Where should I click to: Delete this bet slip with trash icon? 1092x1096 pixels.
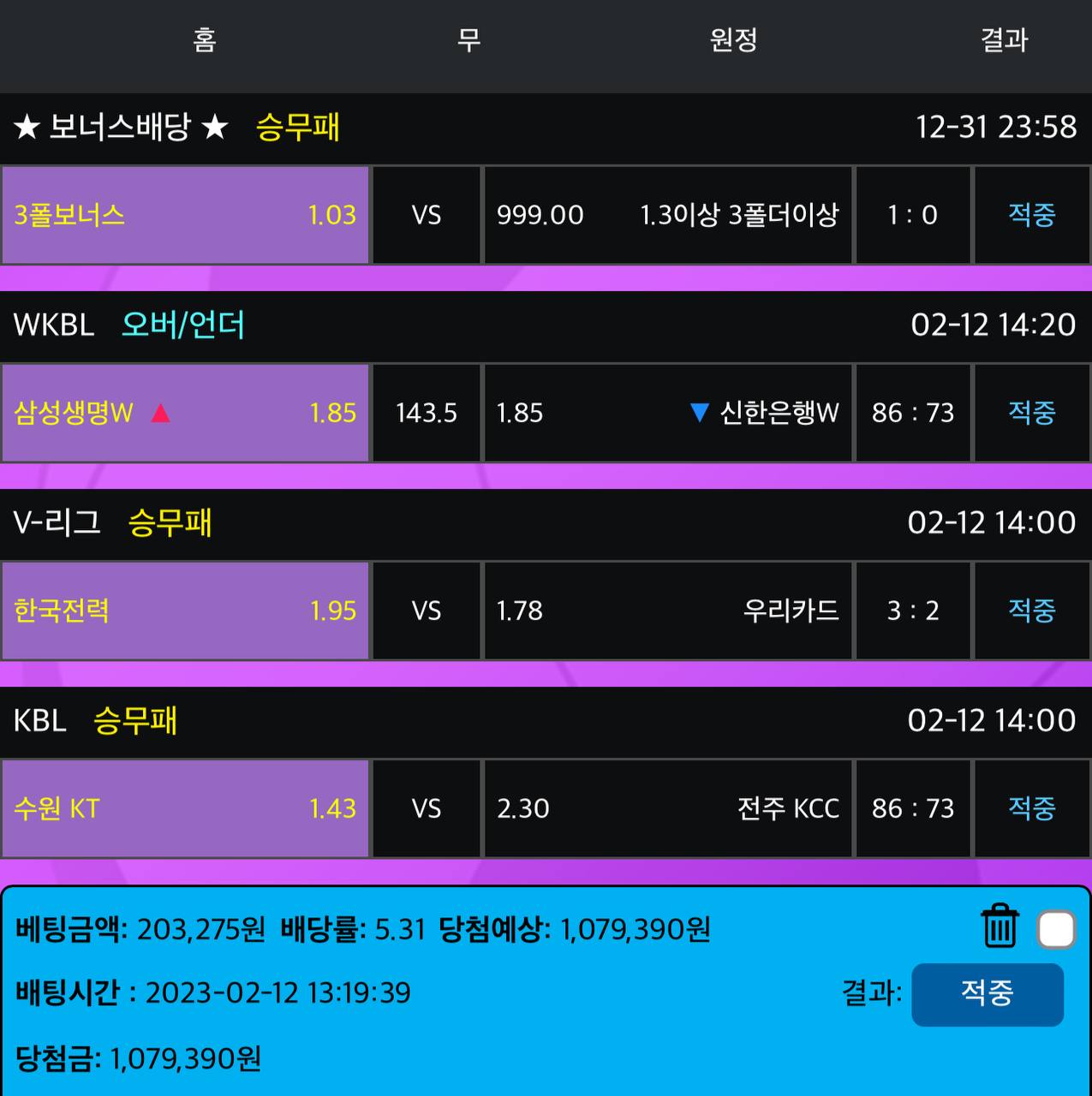click(x=999, y=926)
